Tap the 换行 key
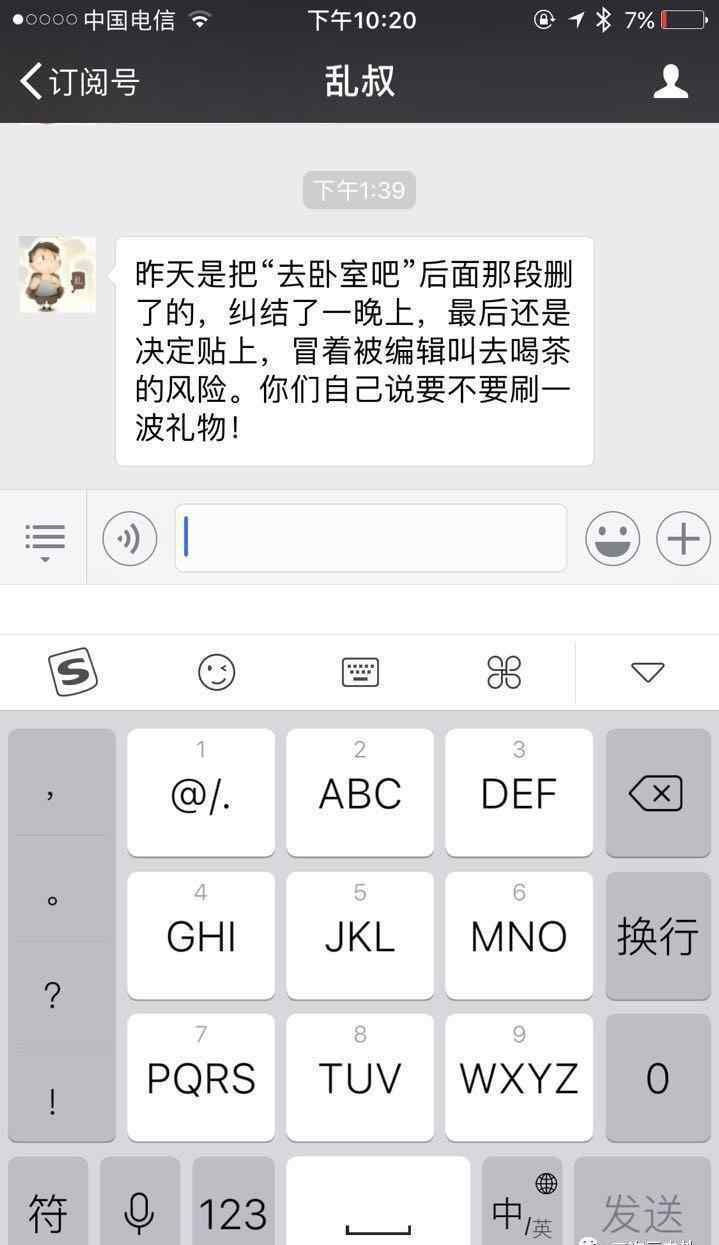The height and width of the screenshot is (1245, 719). click(x=657, y=936)
